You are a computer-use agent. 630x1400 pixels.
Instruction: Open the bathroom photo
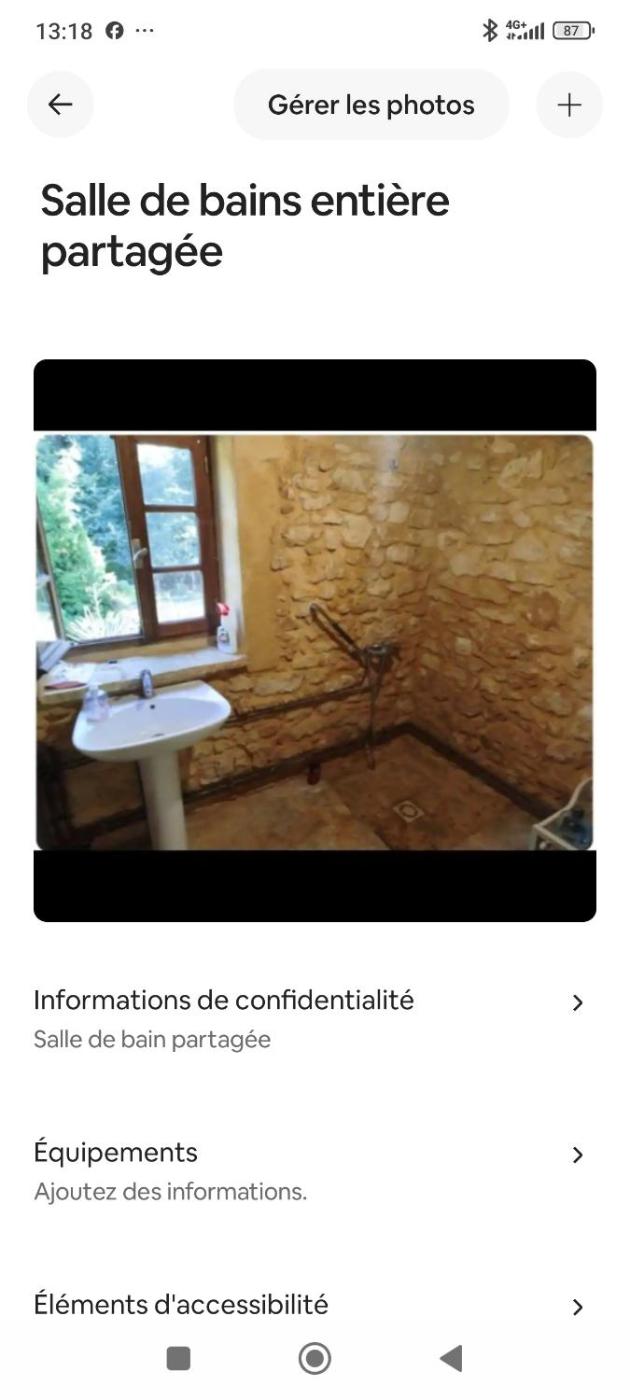click(315, 641)
